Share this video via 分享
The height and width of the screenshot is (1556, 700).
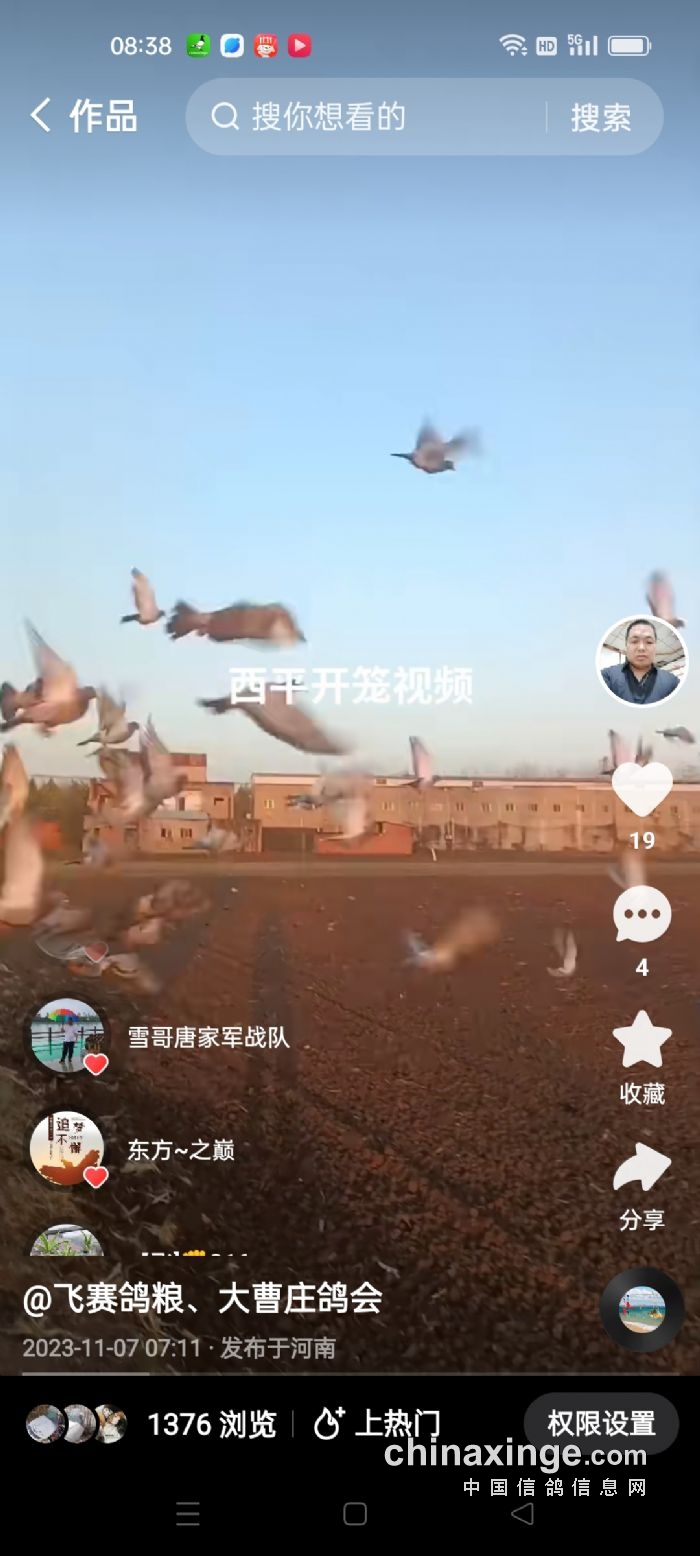(641, 1168)
